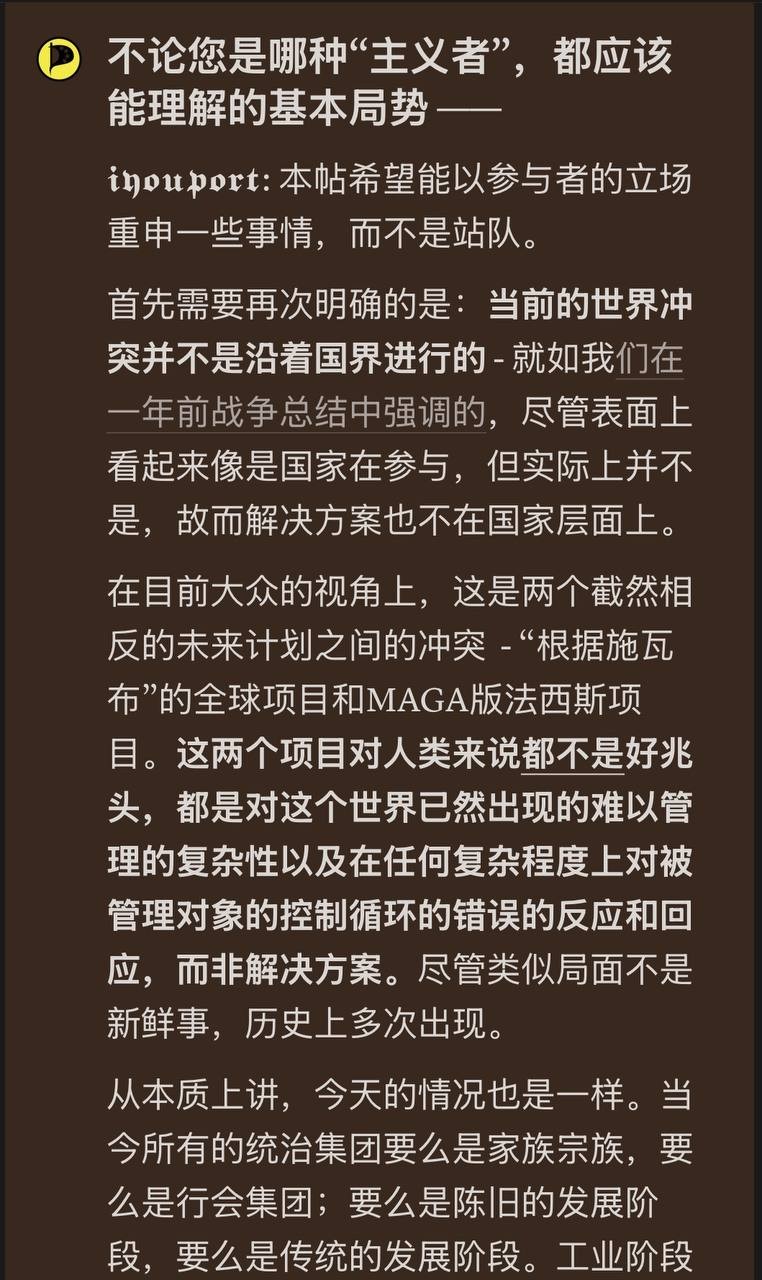The width and height of the screenshot is (762, 1280).
Task: Open the author's yellow avatar icon
Action: click(60, 59)
